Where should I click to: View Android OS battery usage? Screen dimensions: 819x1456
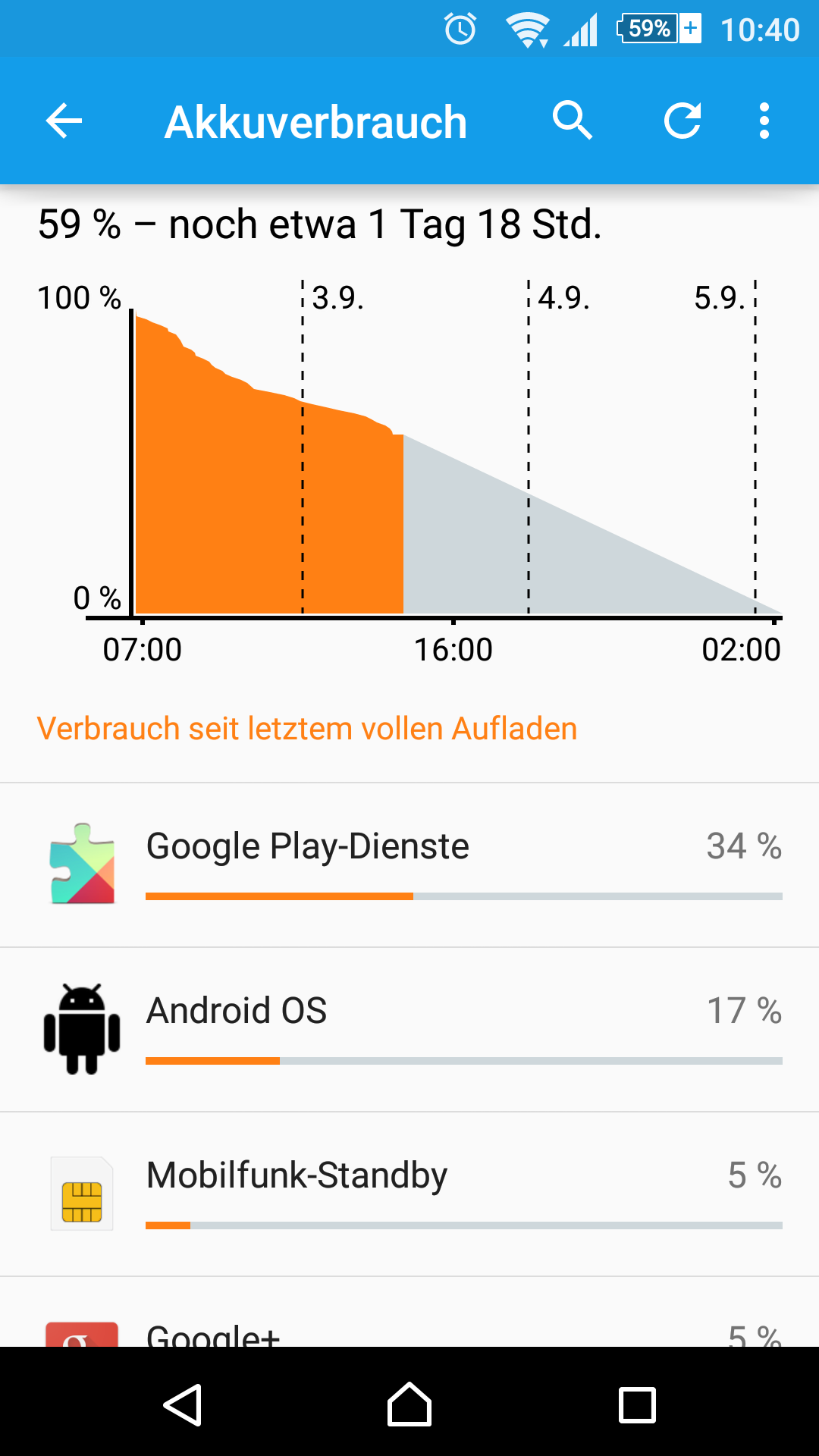(x=409, y=1029)
